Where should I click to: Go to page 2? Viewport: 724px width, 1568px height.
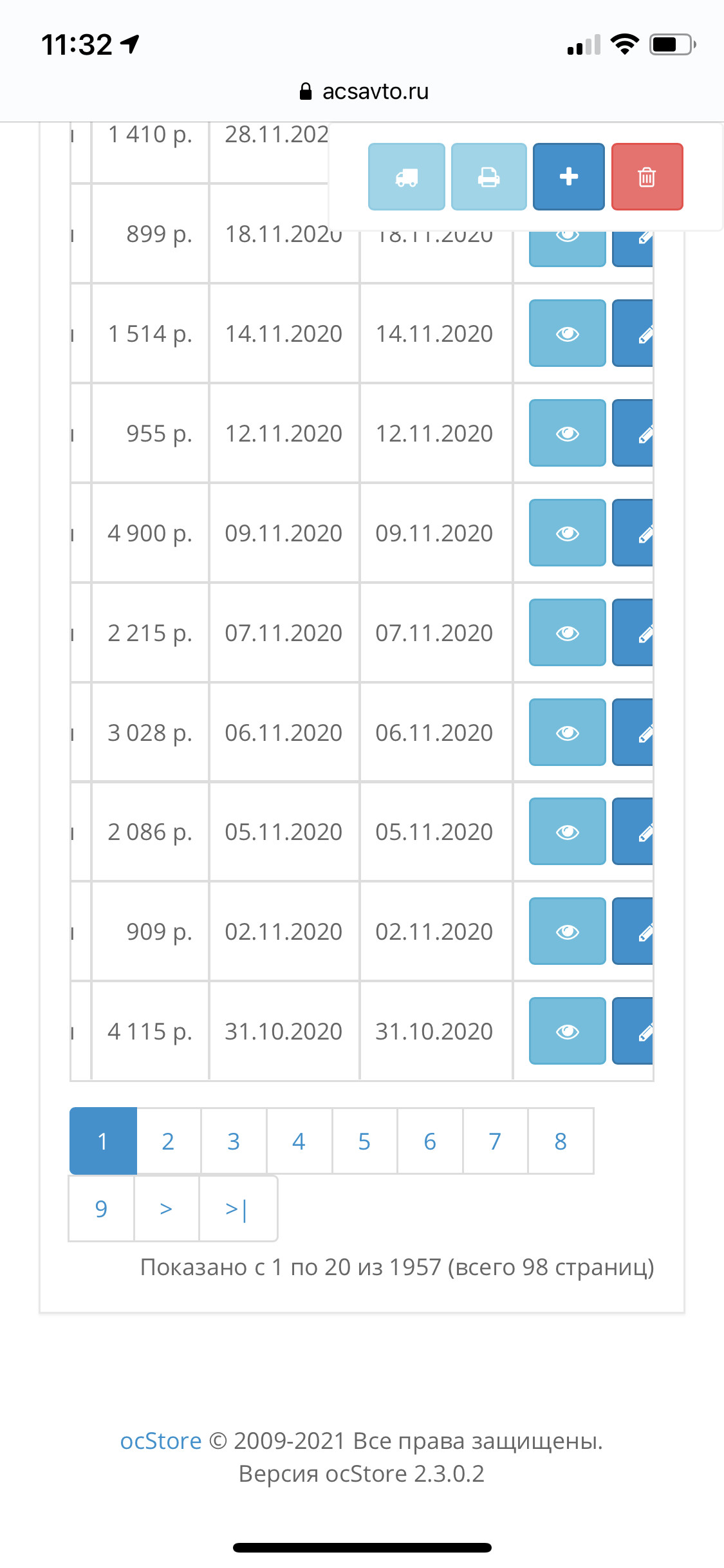(x=168, y=1141)
